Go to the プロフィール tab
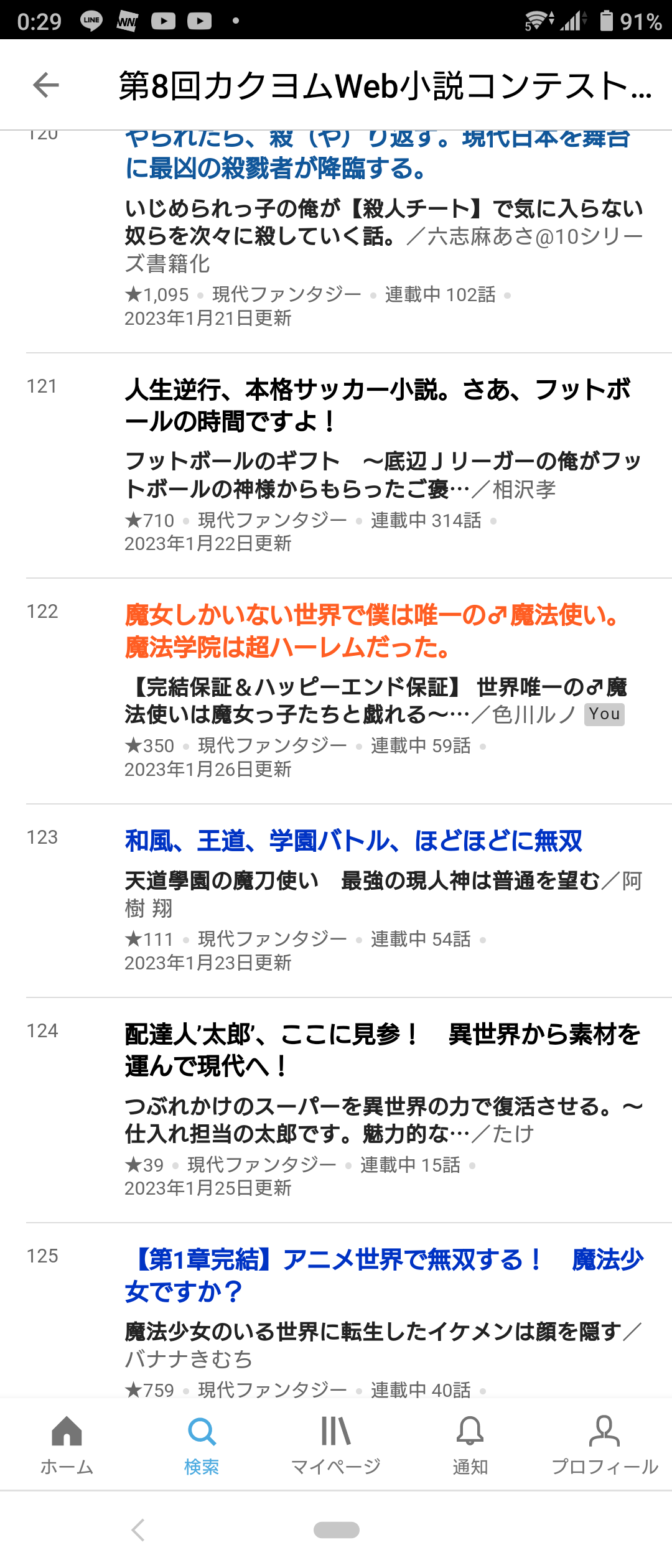Viewport: 672px width, 1568px height. (x=605, y=1445)
